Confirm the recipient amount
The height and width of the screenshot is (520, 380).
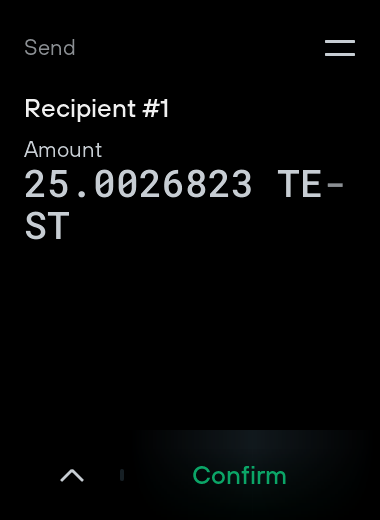pos(239,475)
